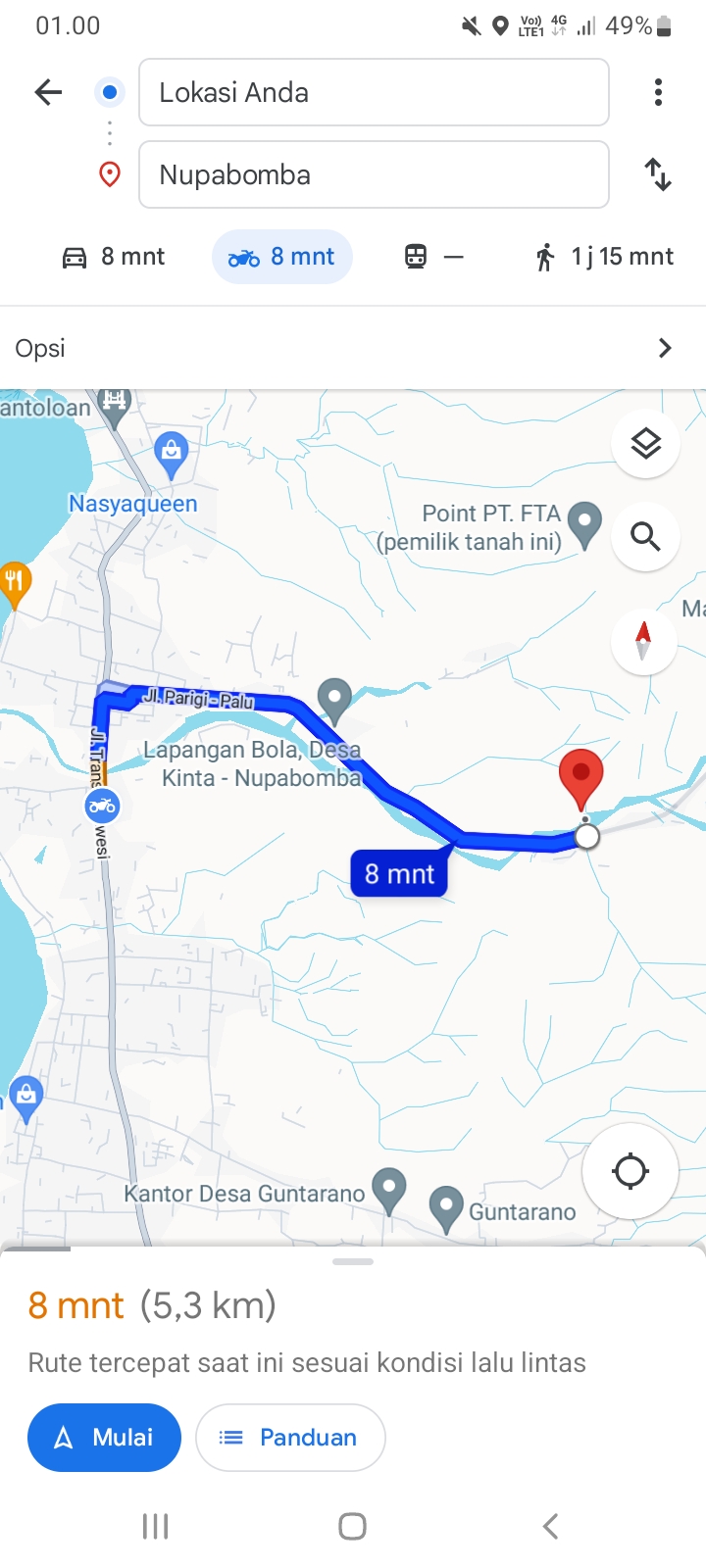Swap start and destination locations
This screenshot has height=1568, width=706.
(x=658, y=174)
